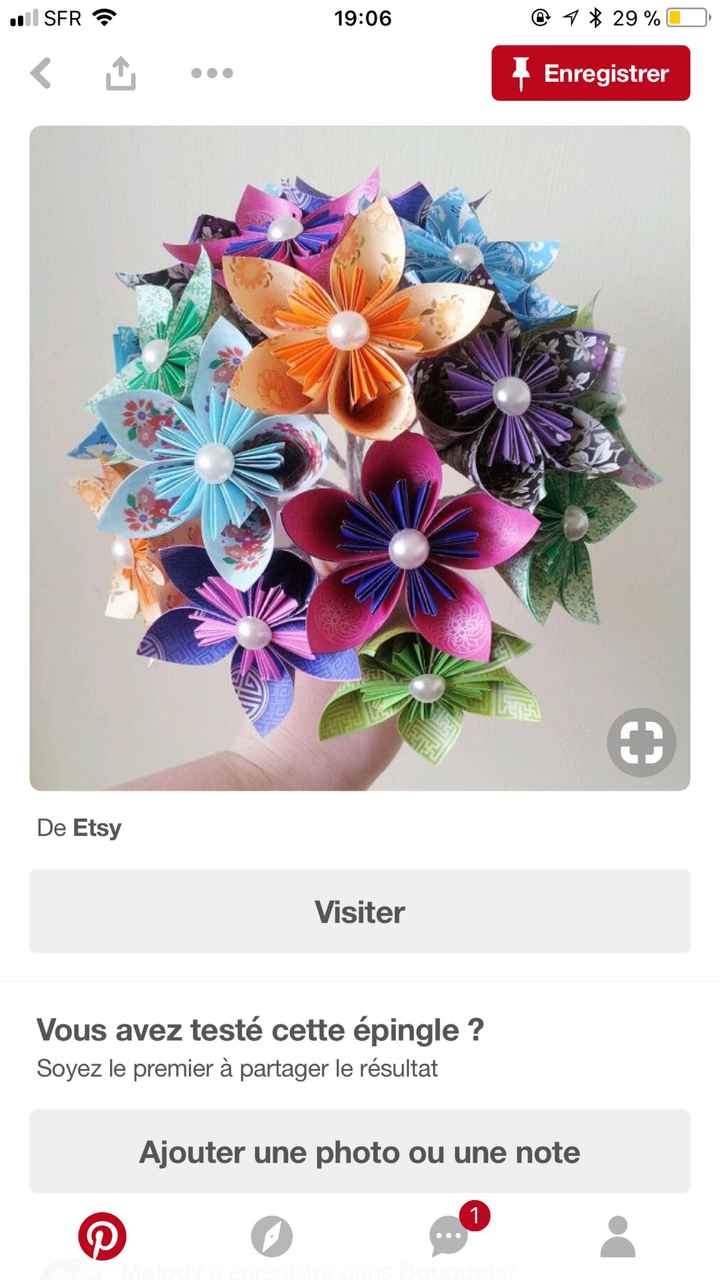This screenshot has height=1280, width=720.
Task: Open the Etsy source link
Action: coord(97,827)
